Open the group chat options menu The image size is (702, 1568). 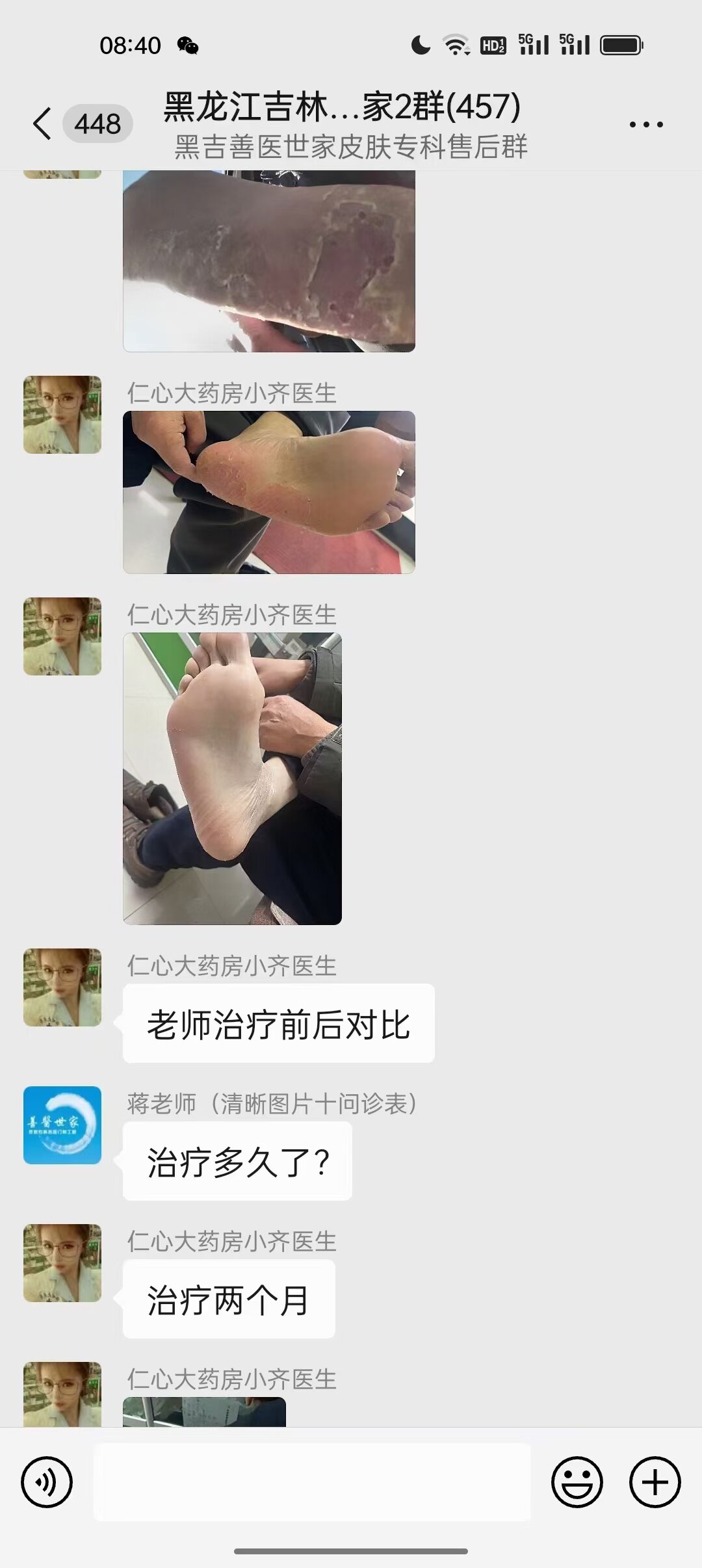(646, 124)
